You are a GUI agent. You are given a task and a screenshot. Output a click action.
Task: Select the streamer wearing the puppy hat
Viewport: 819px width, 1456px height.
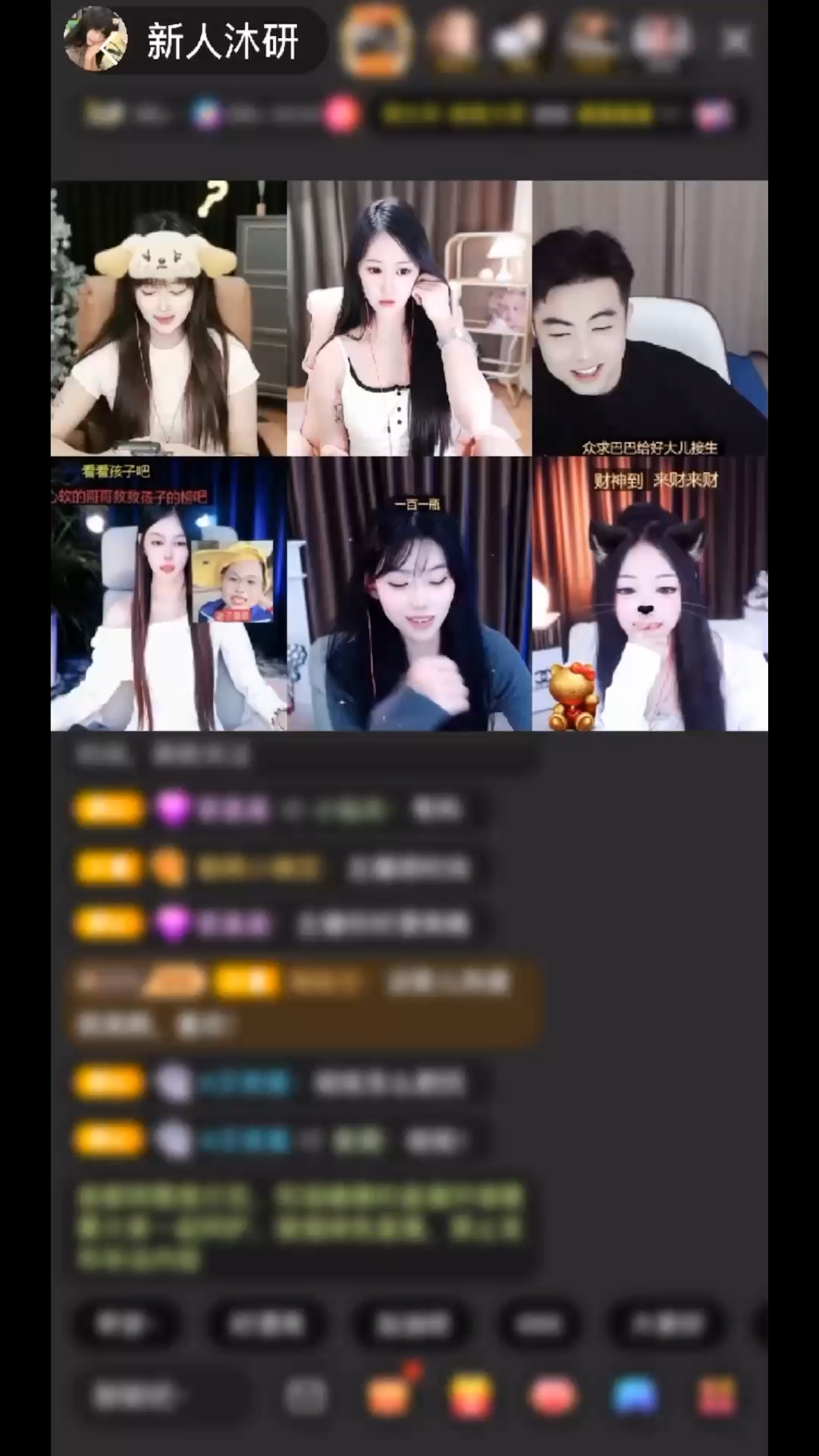pyautogui.click(x=168, y=318)
